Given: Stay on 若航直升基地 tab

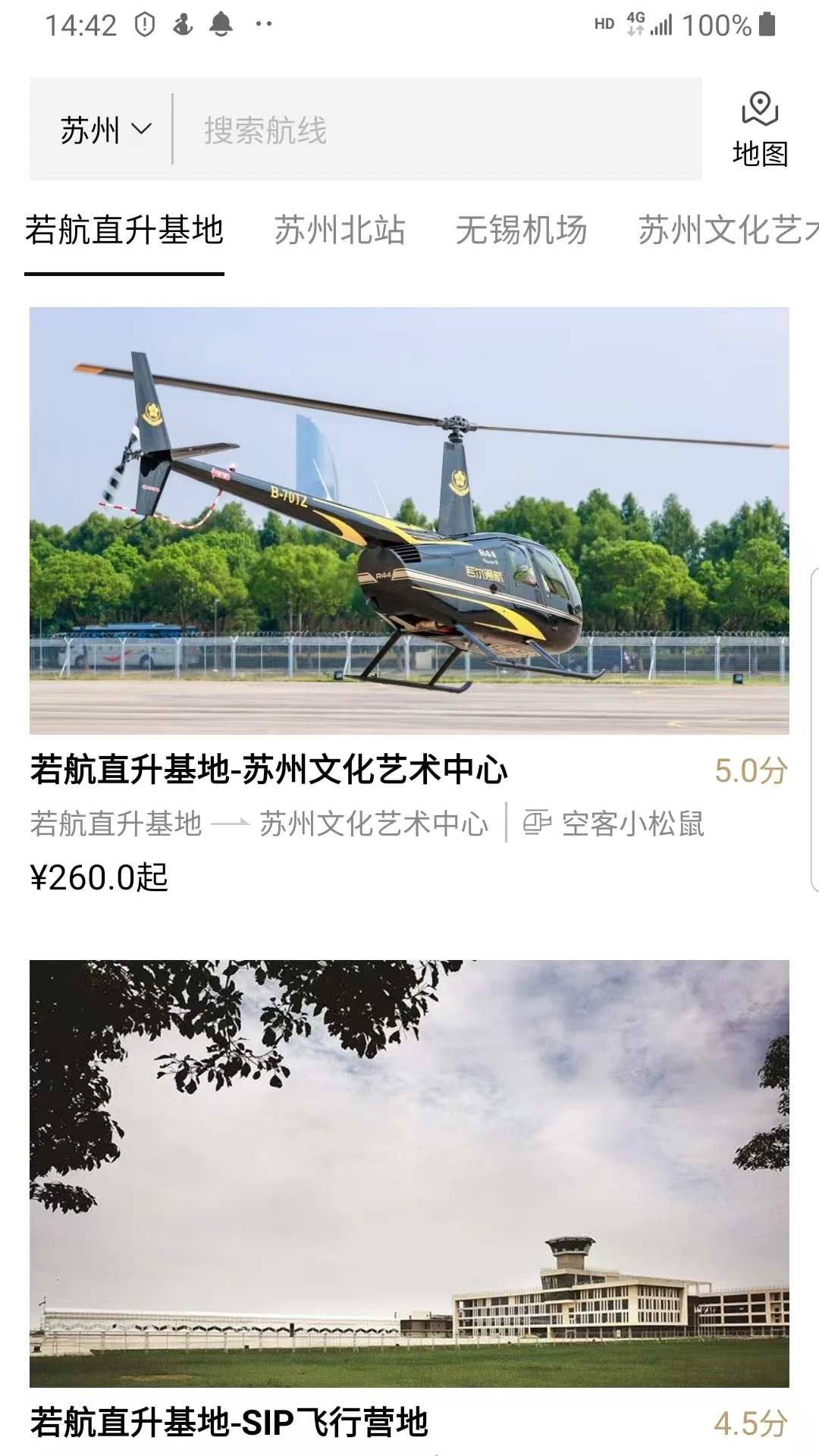Looking at the screenshot, I should (x=126, y=231).
